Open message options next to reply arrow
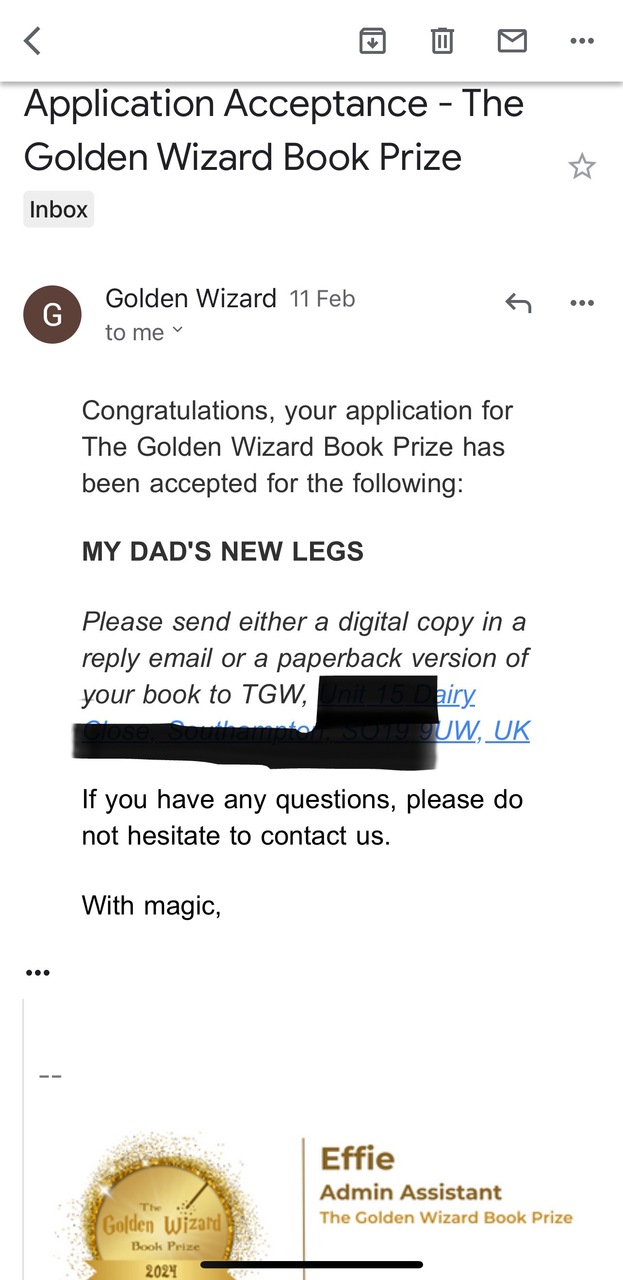The height and width of the screenshot is (1280, 623). pos(582,303)
